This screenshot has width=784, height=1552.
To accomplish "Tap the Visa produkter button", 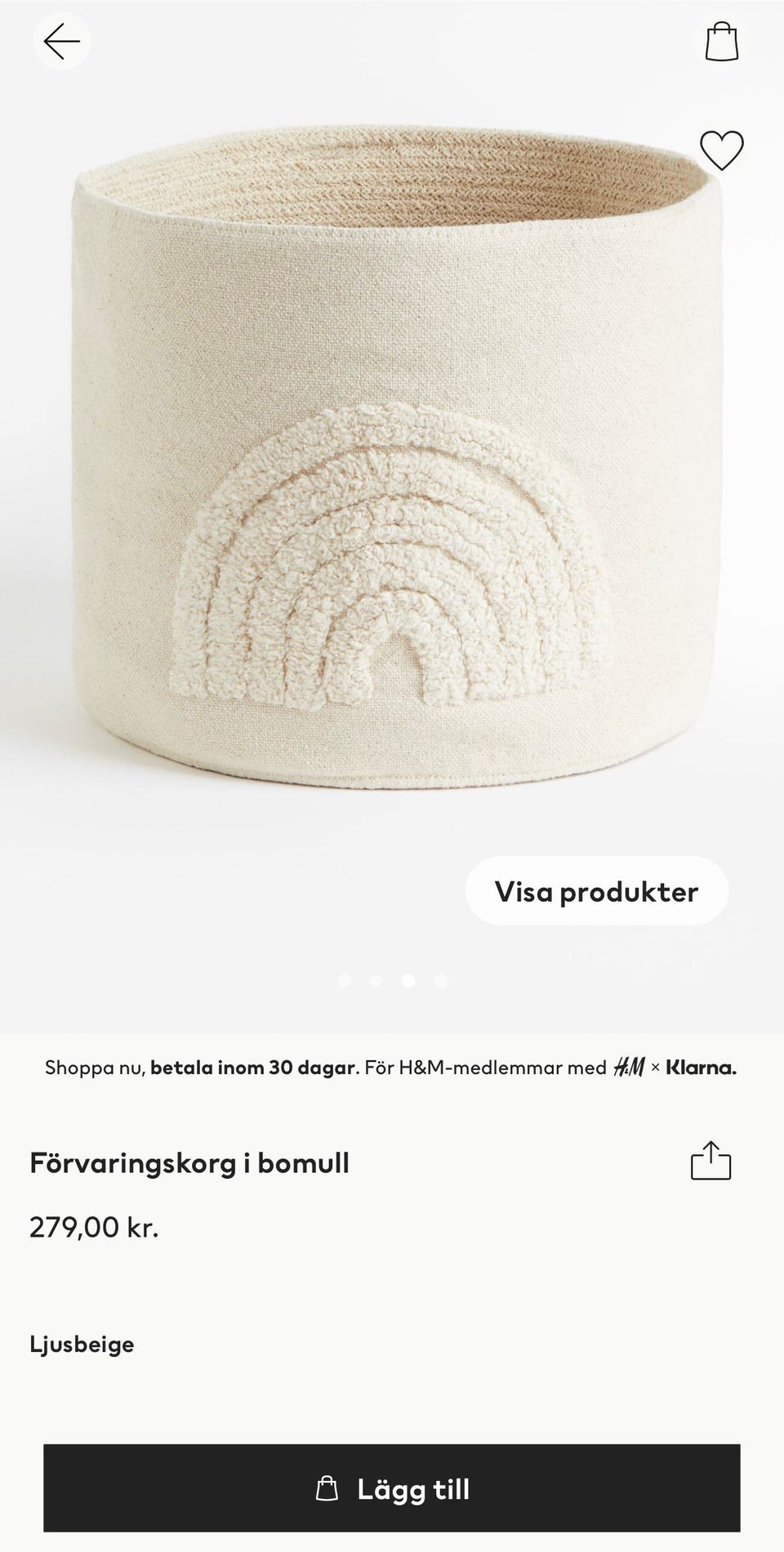I will (596, 891).
